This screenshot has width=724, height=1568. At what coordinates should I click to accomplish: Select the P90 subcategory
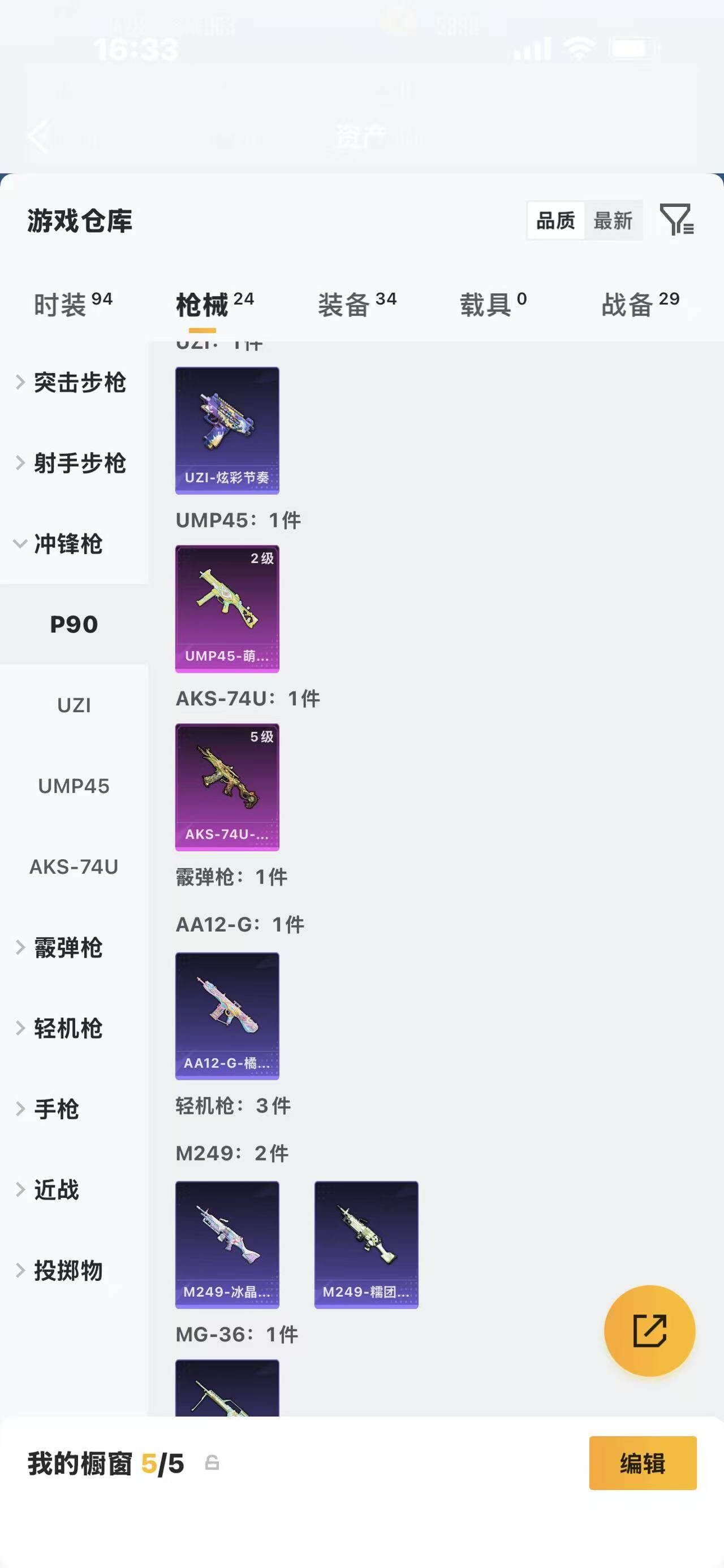[74, 623]
